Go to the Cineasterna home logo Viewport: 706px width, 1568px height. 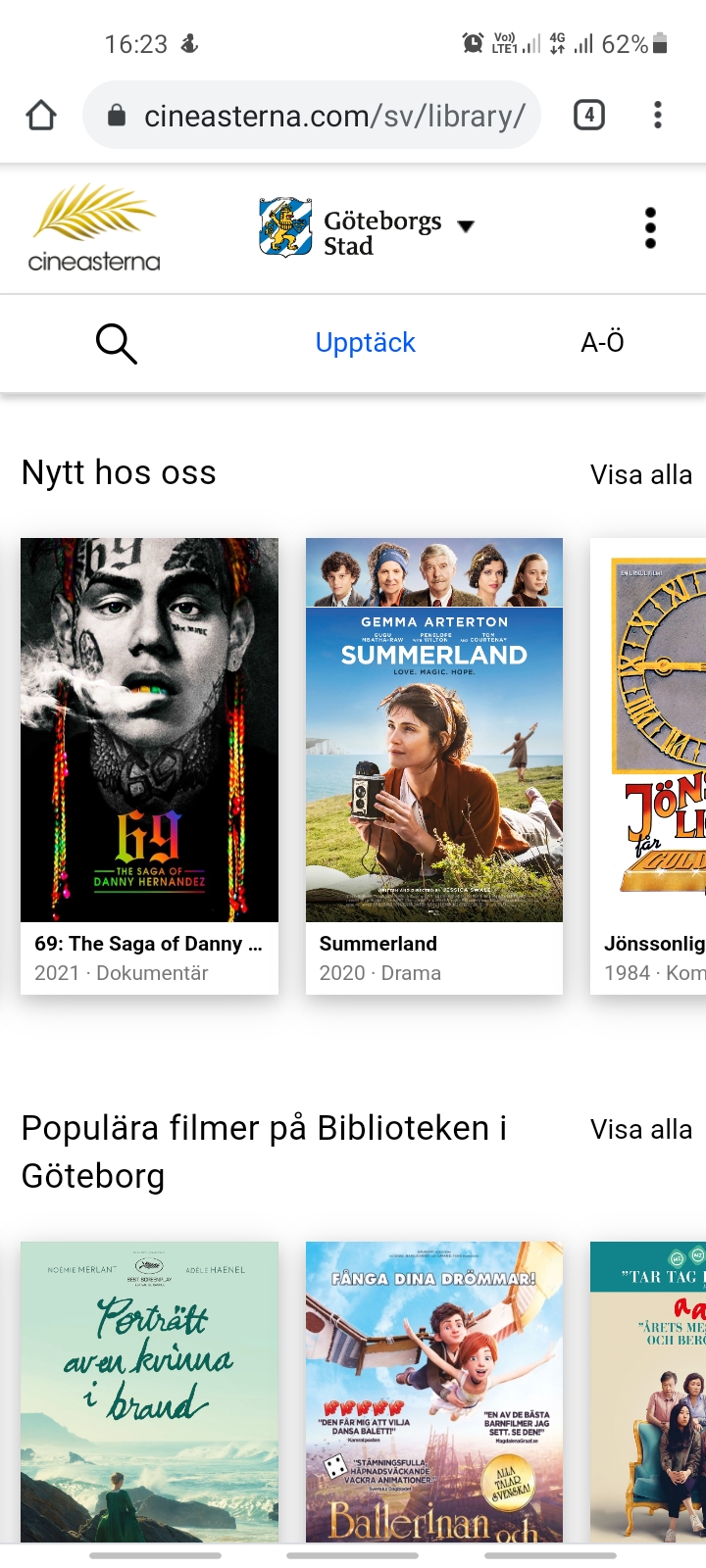[94, 227]
